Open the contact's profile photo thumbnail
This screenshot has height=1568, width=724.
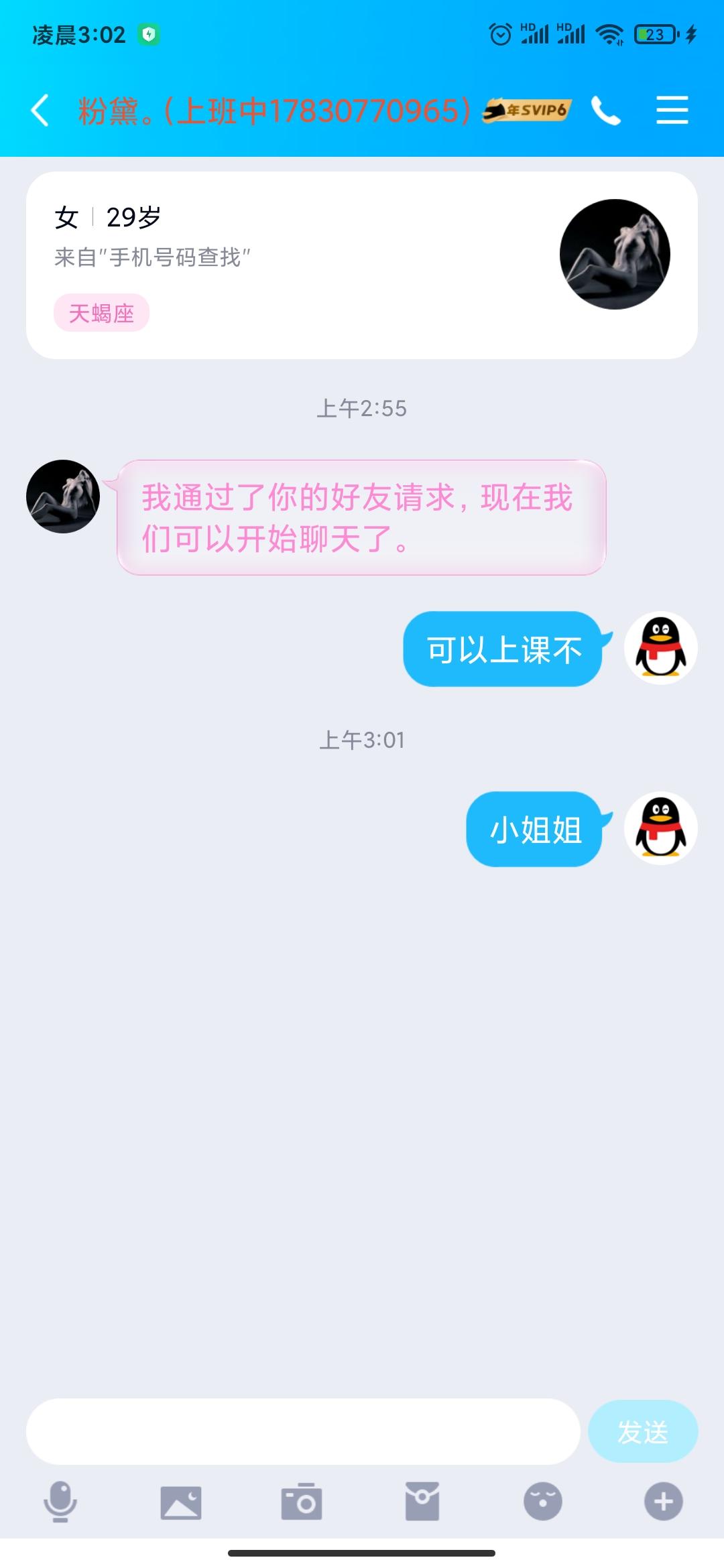(614, 253)
